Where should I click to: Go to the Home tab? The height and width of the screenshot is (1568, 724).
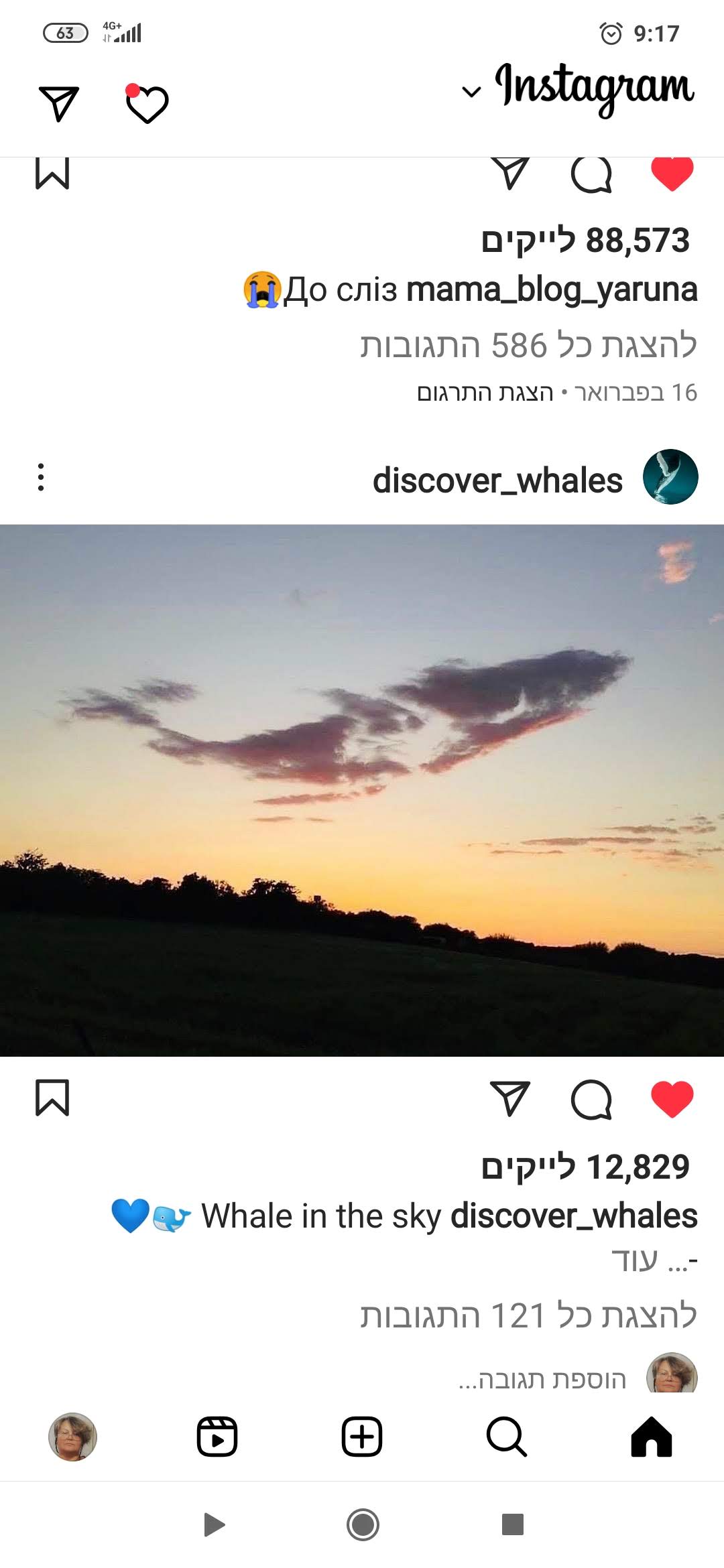(651, 1437)
